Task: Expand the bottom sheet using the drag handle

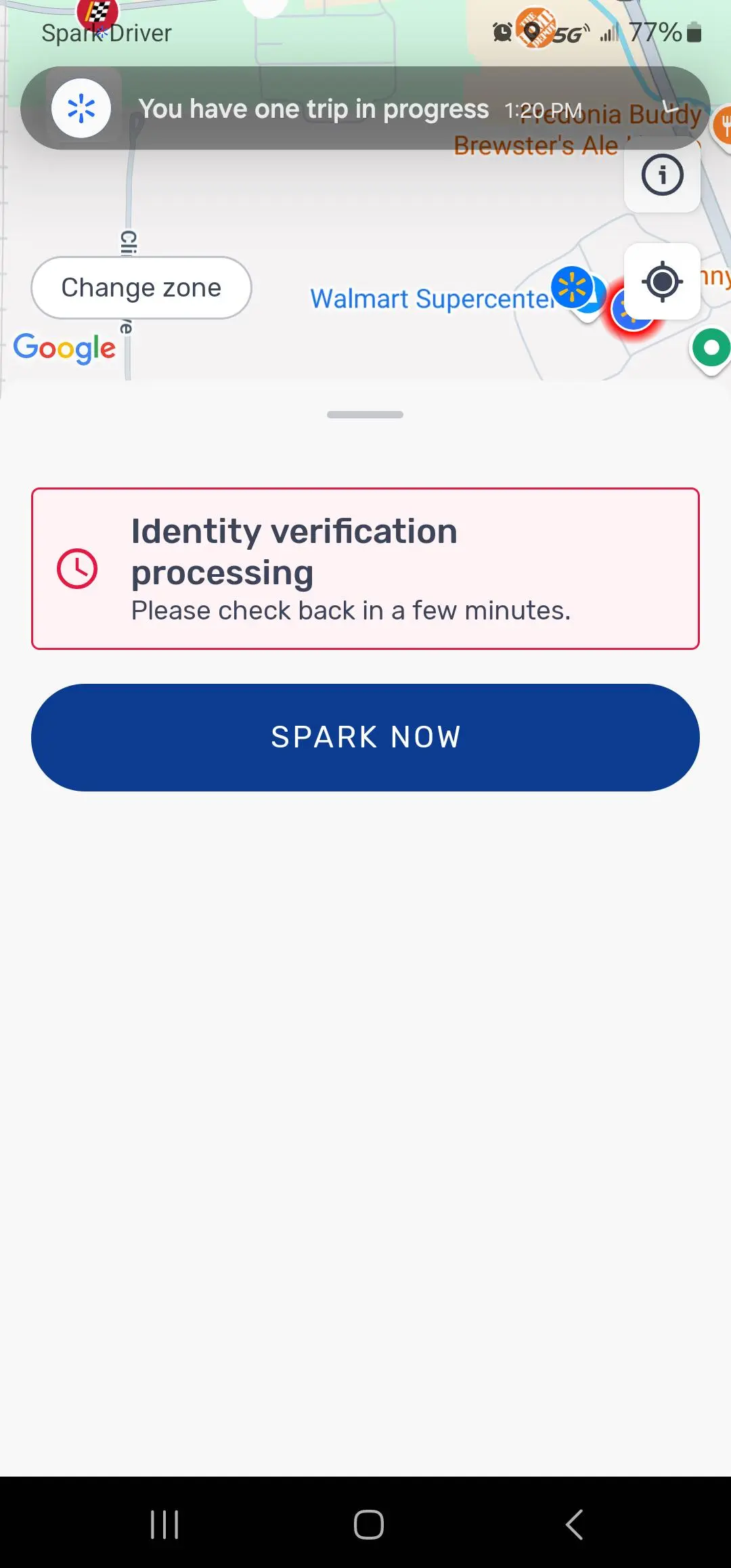Action: pyautogui.click(x=365, y=414)
